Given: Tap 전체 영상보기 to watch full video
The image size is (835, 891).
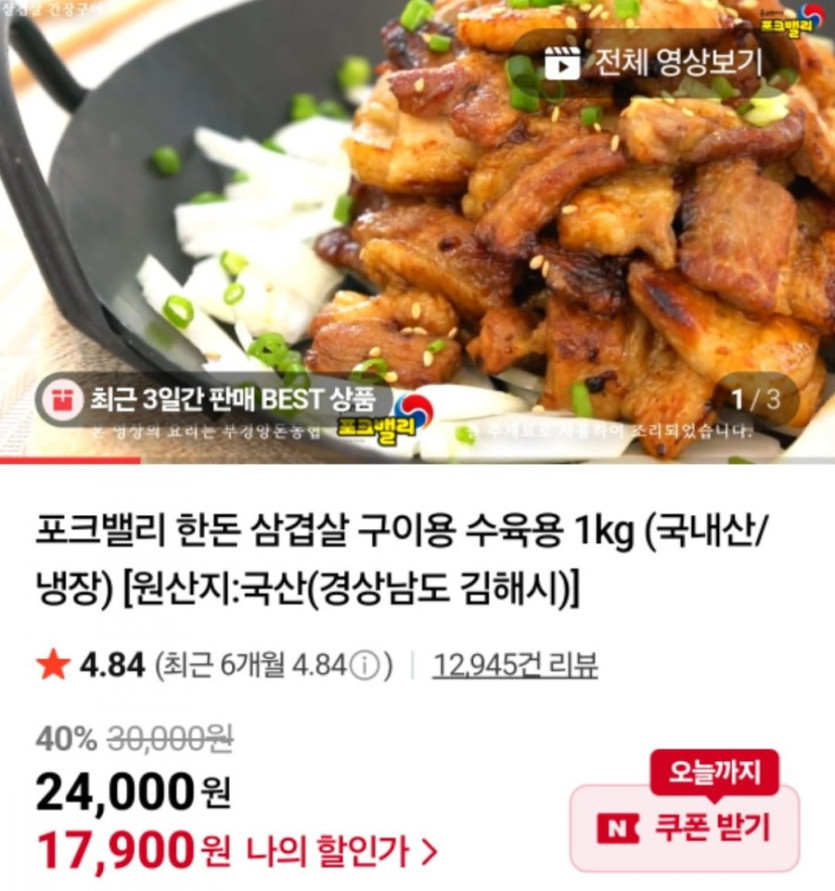Looking at the screenshot, I should pos(653,63).
